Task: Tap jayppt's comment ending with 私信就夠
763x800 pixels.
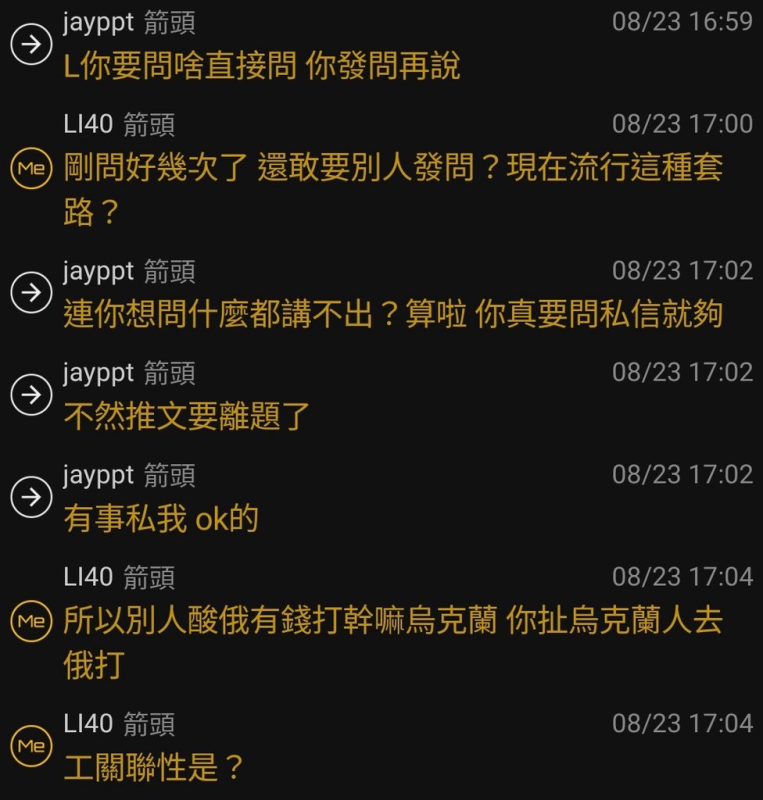Action: [x=392, y=315]
